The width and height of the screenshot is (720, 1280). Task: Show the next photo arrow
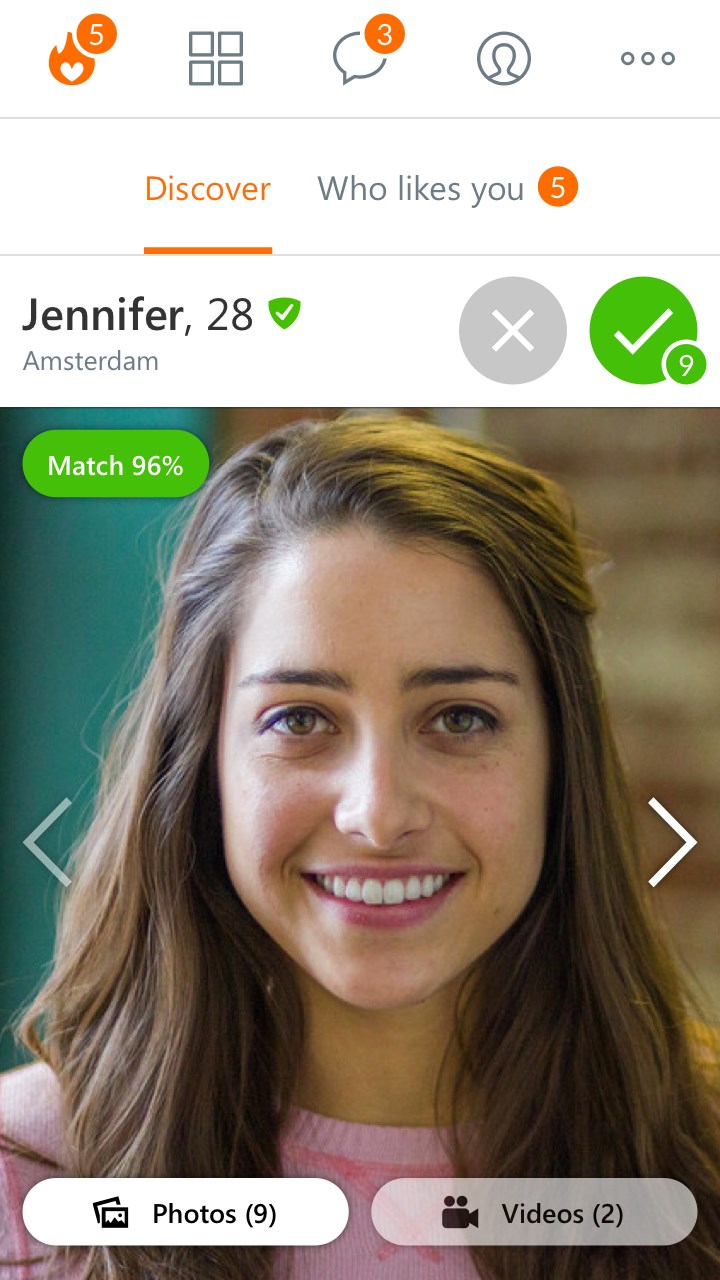[x=671, y=842]
